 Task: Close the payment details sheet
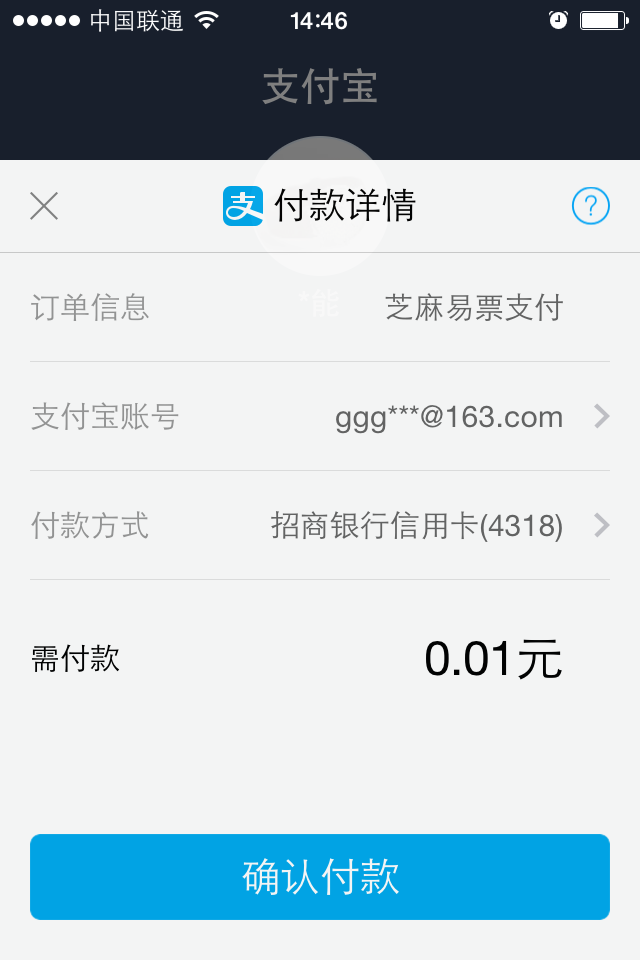click(44, 206)
